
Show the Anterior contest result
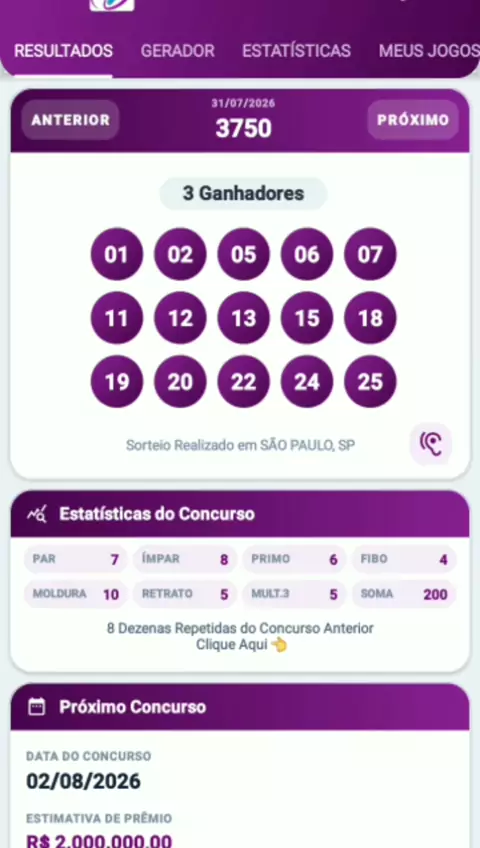click(x=70, y=120)
